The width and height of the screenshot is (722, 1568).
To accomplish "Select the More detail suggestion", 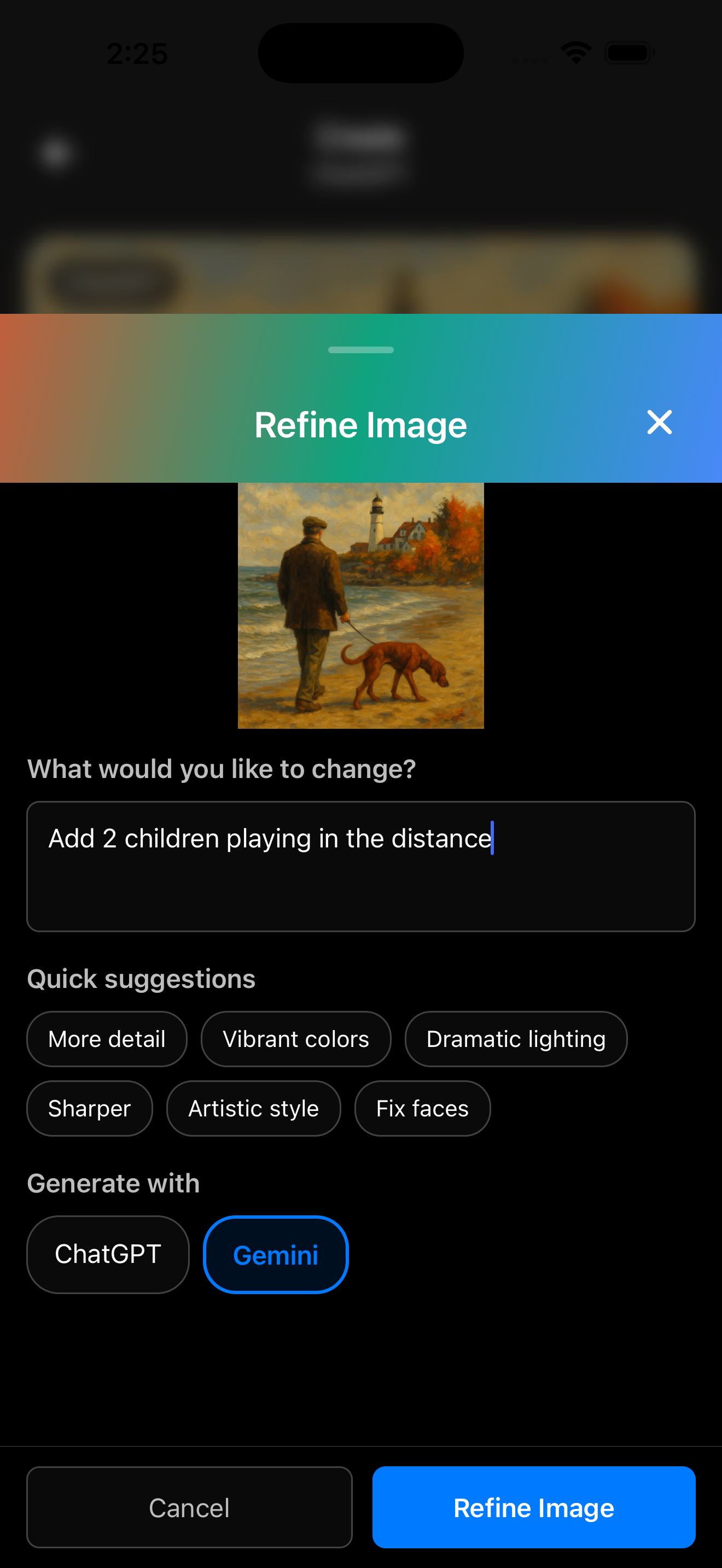I will pos(107,1039).
